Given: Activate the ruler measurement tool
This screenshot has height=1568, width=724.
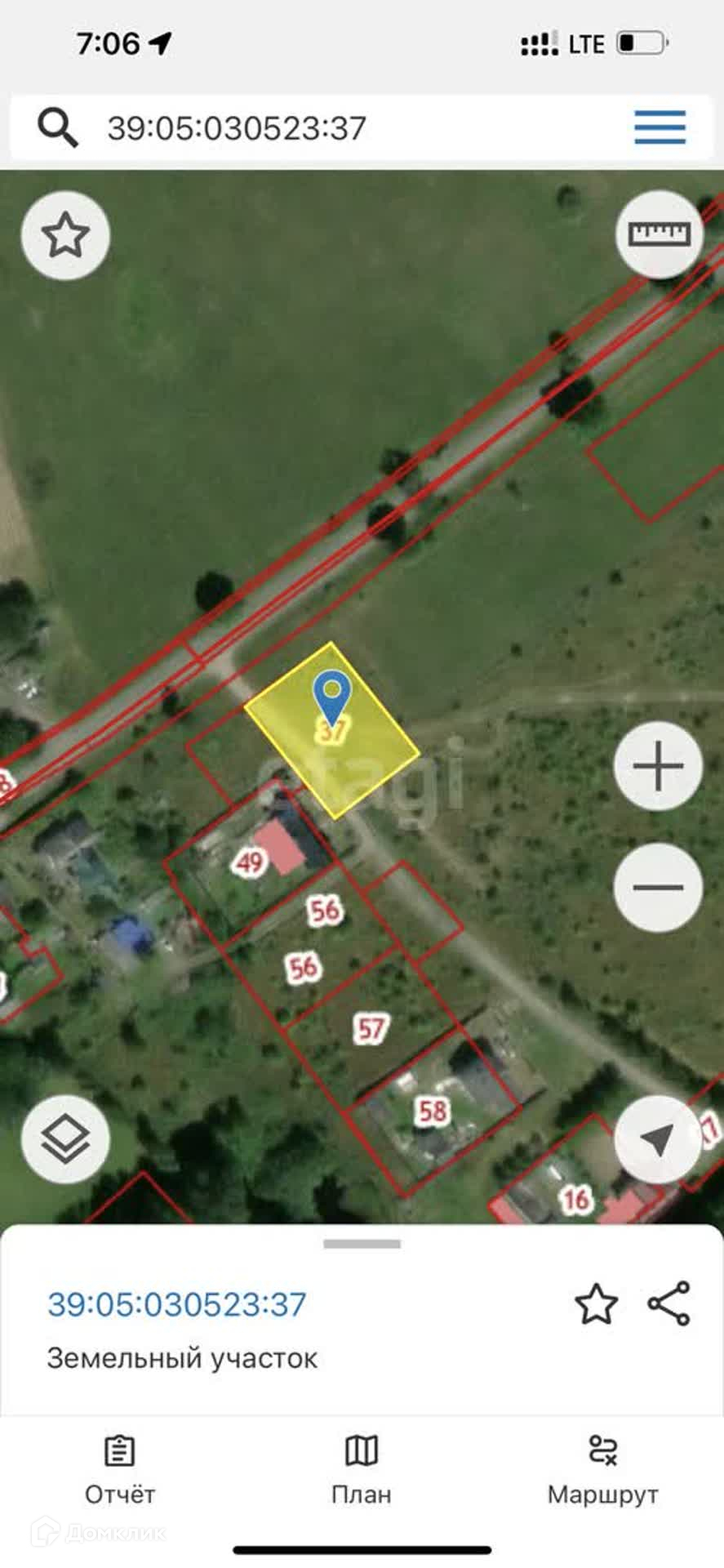Looking at the screenshot, I should click(x=659, y=235).
